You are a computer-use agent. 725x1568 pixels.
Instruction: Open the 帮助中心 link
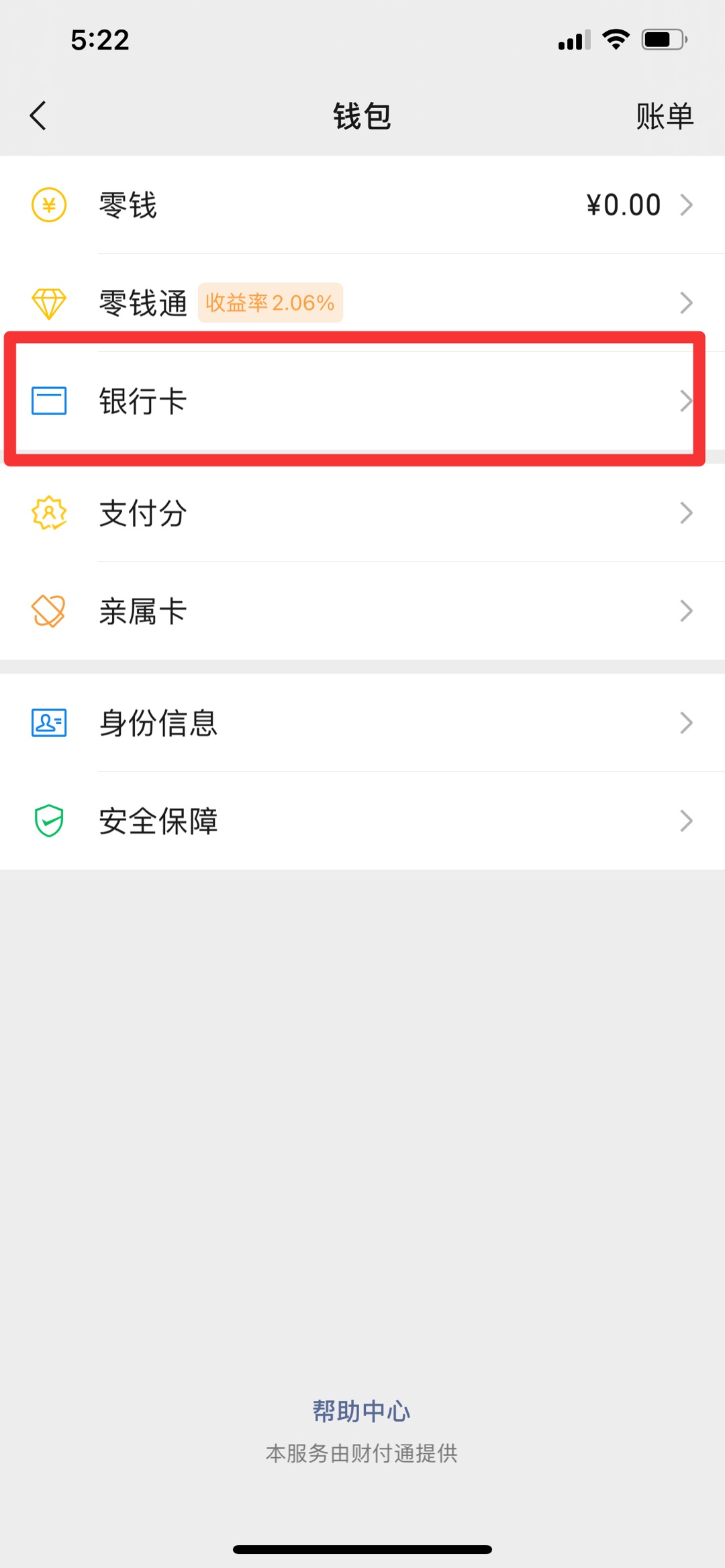point(362,1411)
